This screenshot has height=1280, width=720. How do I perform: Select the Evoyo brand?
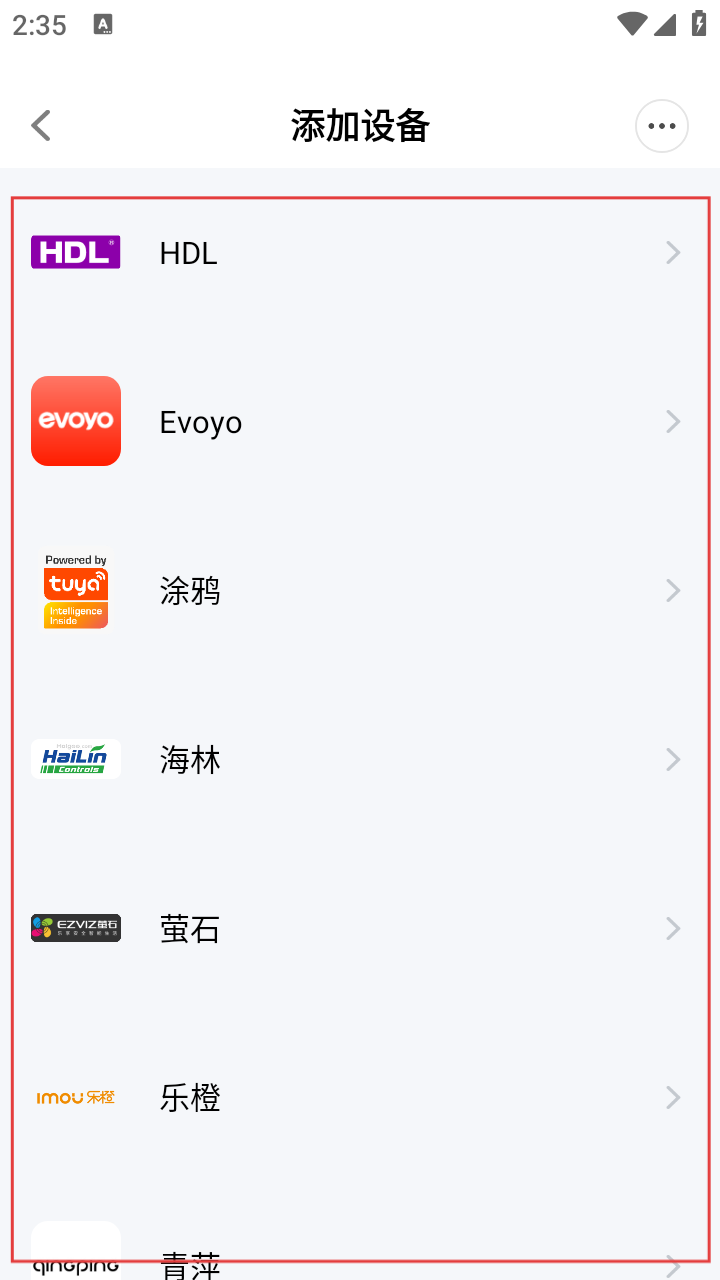[360, 422]
